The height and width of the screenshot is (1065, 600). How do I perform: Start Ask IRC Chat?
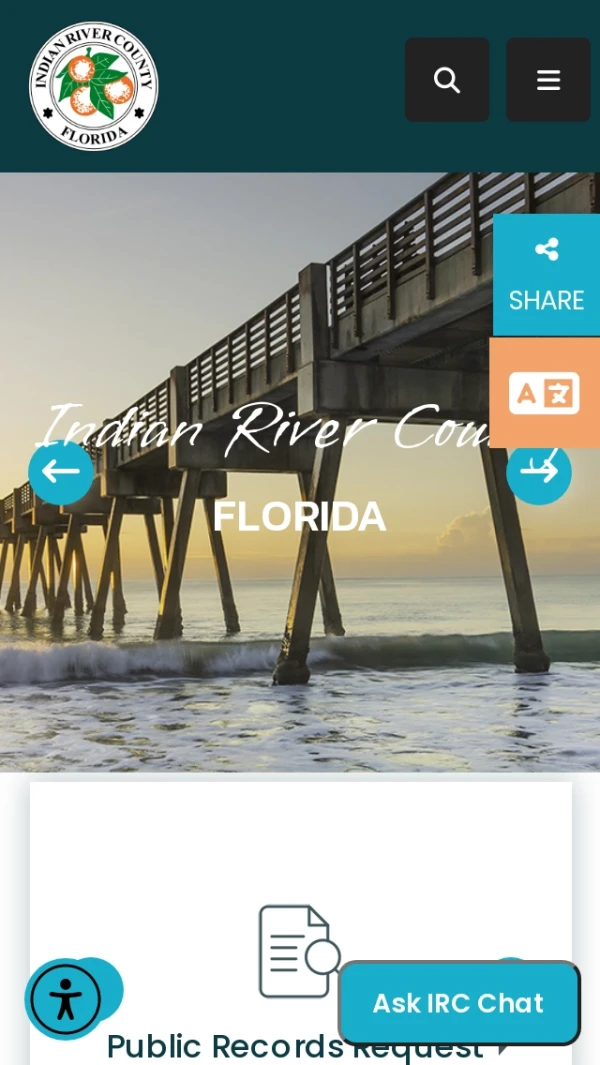[458, 1003]
